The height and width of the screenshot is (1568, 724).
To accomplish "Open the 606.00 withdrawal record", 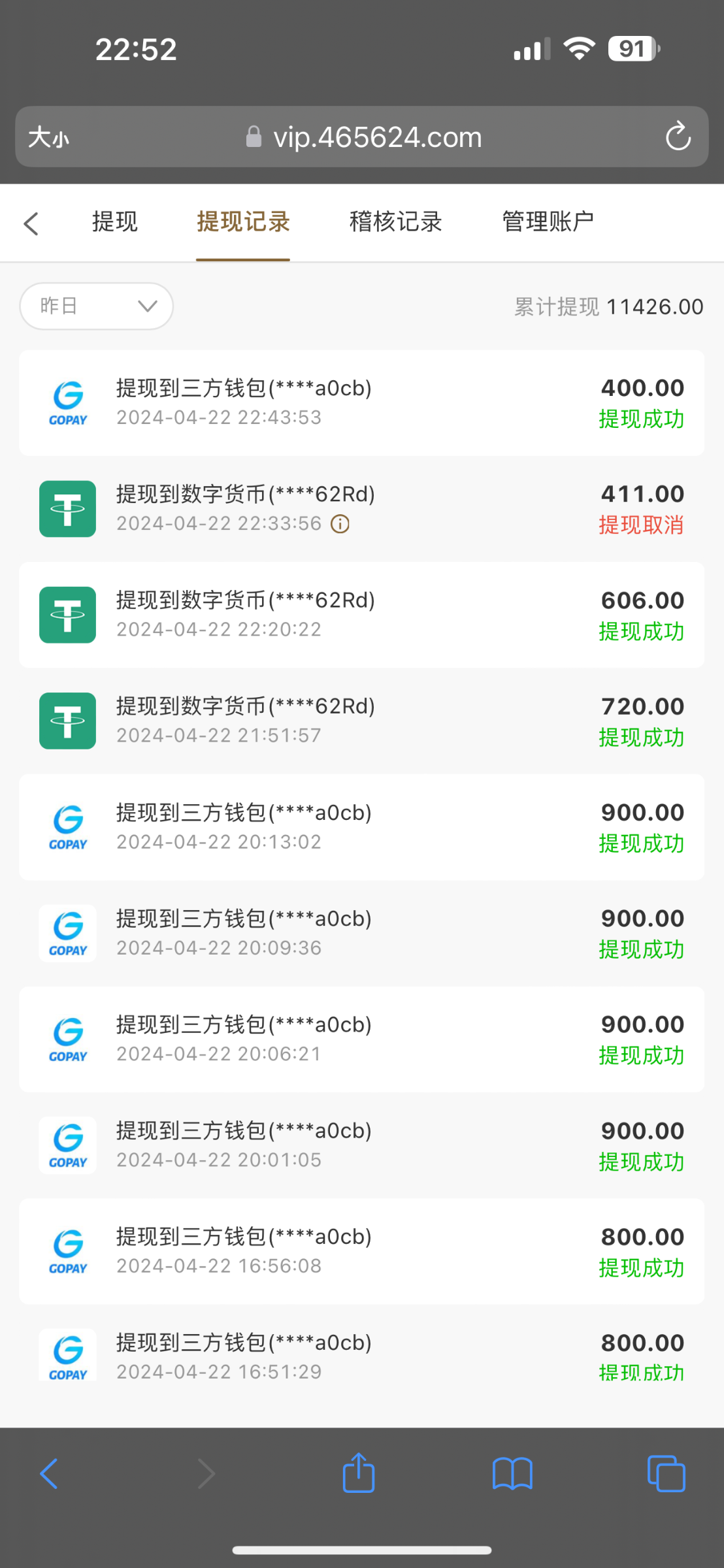I will coord(361,615).
